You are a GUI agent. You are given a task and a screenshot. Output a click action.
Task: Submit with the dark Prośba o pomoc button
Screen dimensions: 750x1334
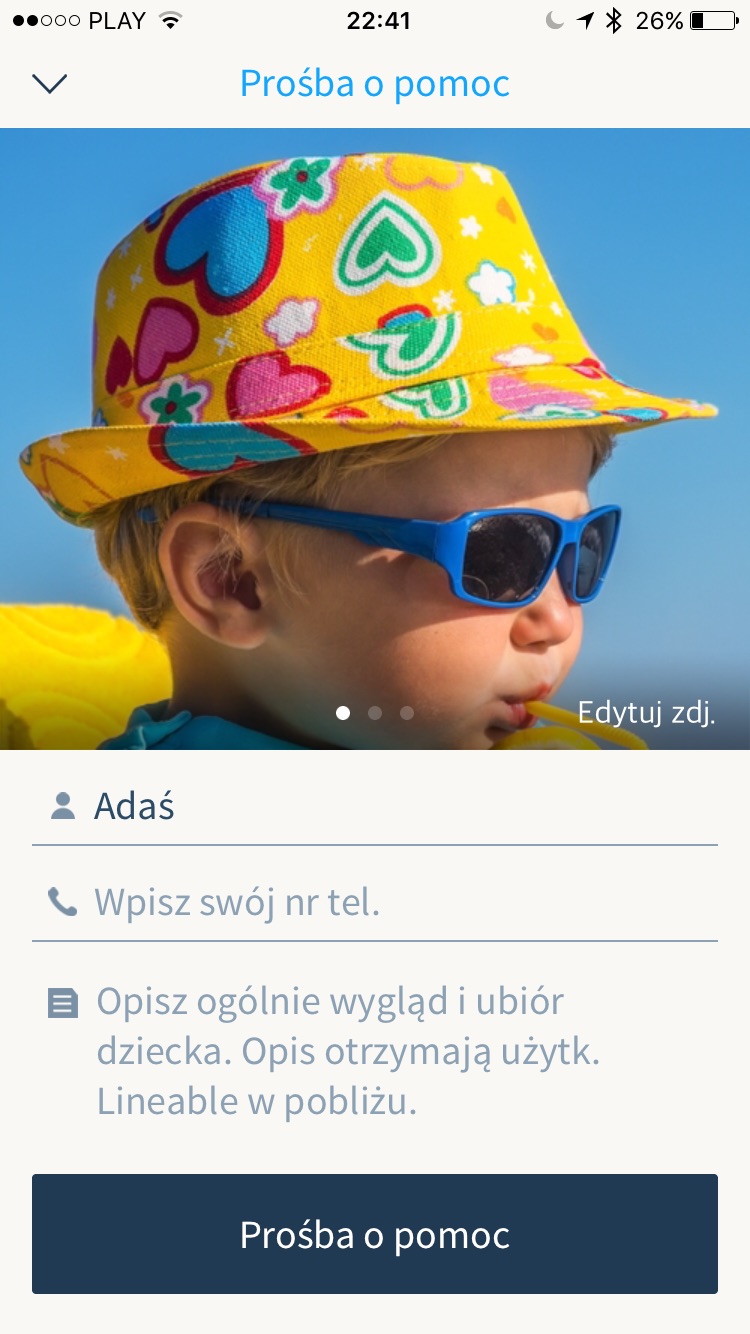coord(375,1235)
